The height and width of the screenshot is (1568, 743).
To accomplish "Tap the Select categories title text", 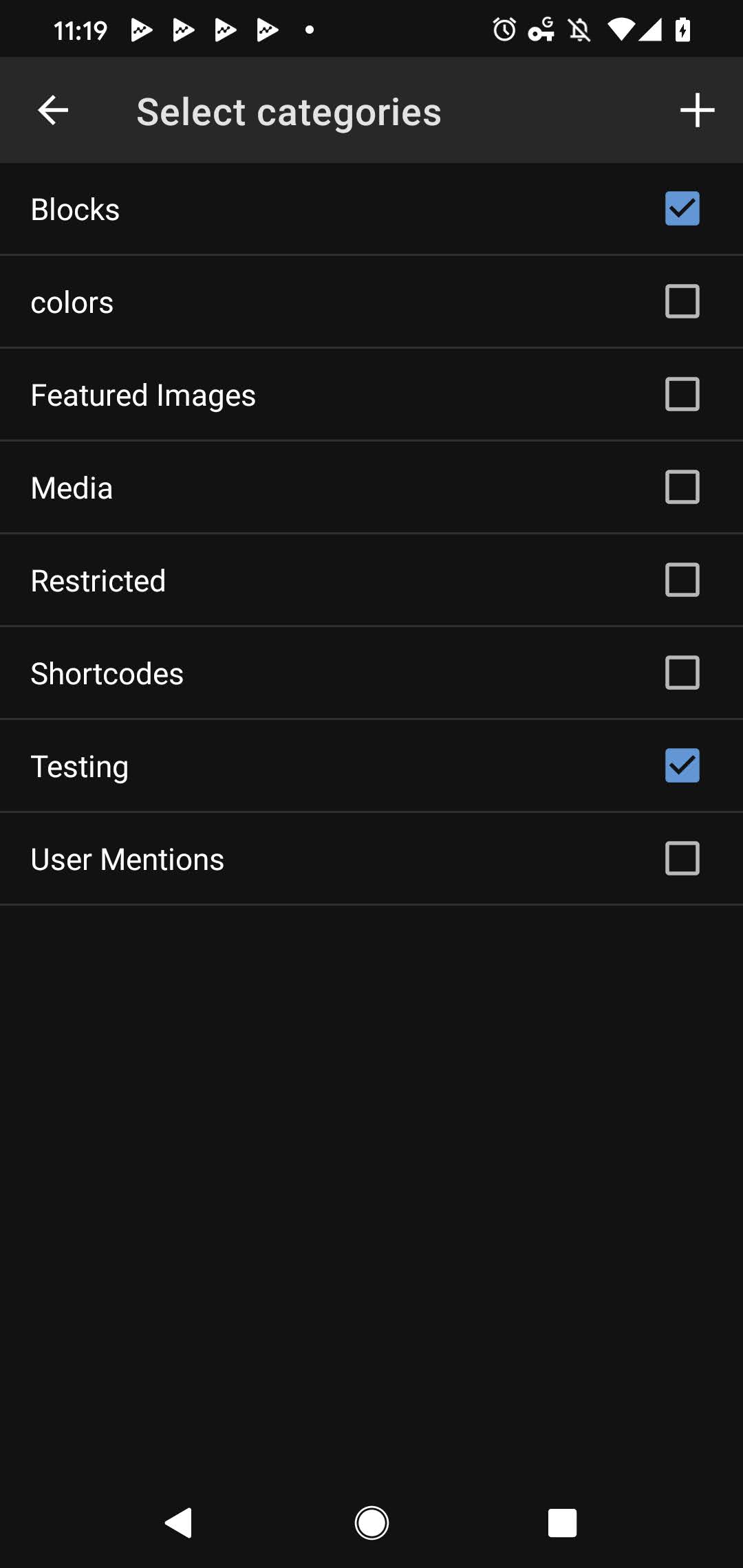I will [289, 111].
